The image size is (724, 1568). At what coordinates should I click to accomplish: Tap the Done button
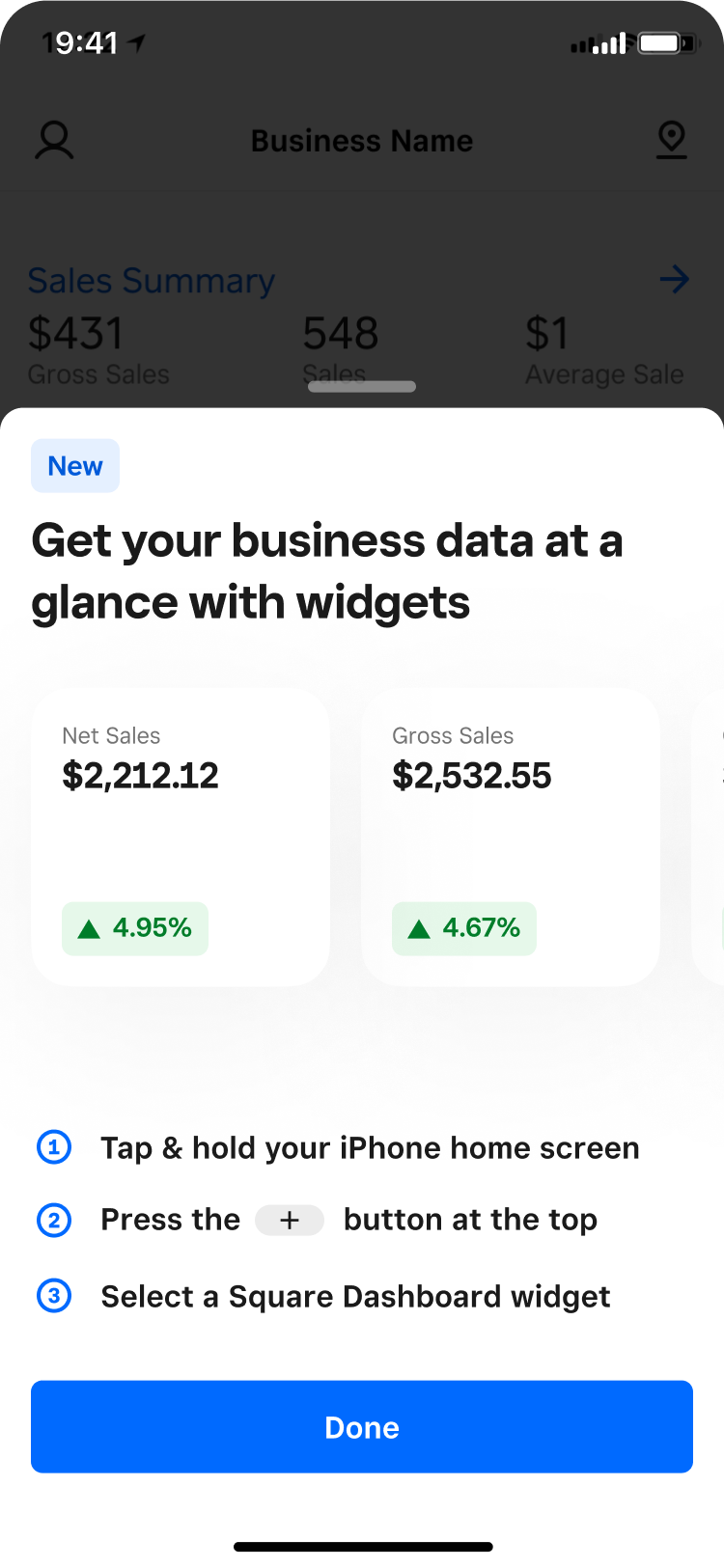click(x=362, y=1426)
